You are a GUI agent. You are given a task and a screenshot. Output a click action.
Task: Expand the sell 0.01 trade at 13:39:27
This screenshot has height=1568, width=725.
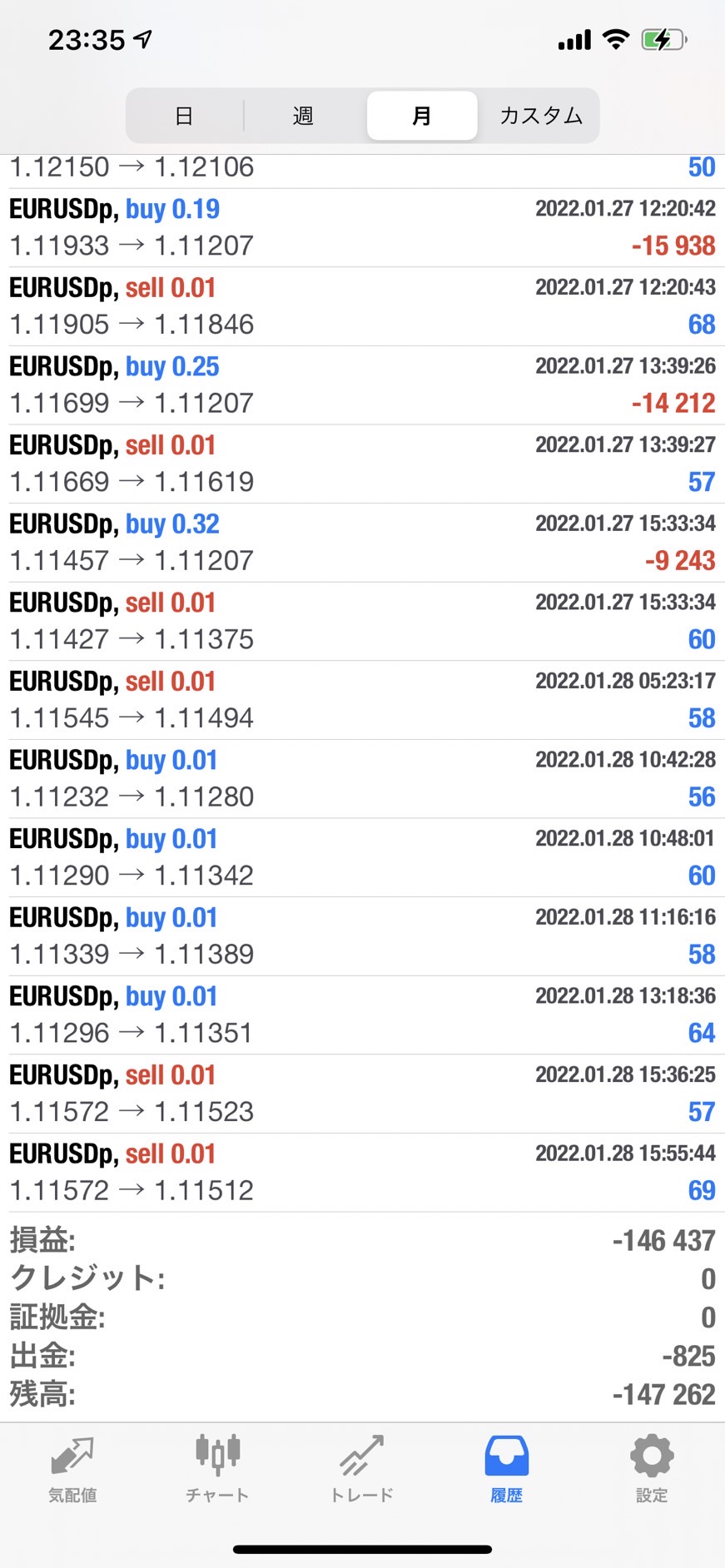point(362,464)
